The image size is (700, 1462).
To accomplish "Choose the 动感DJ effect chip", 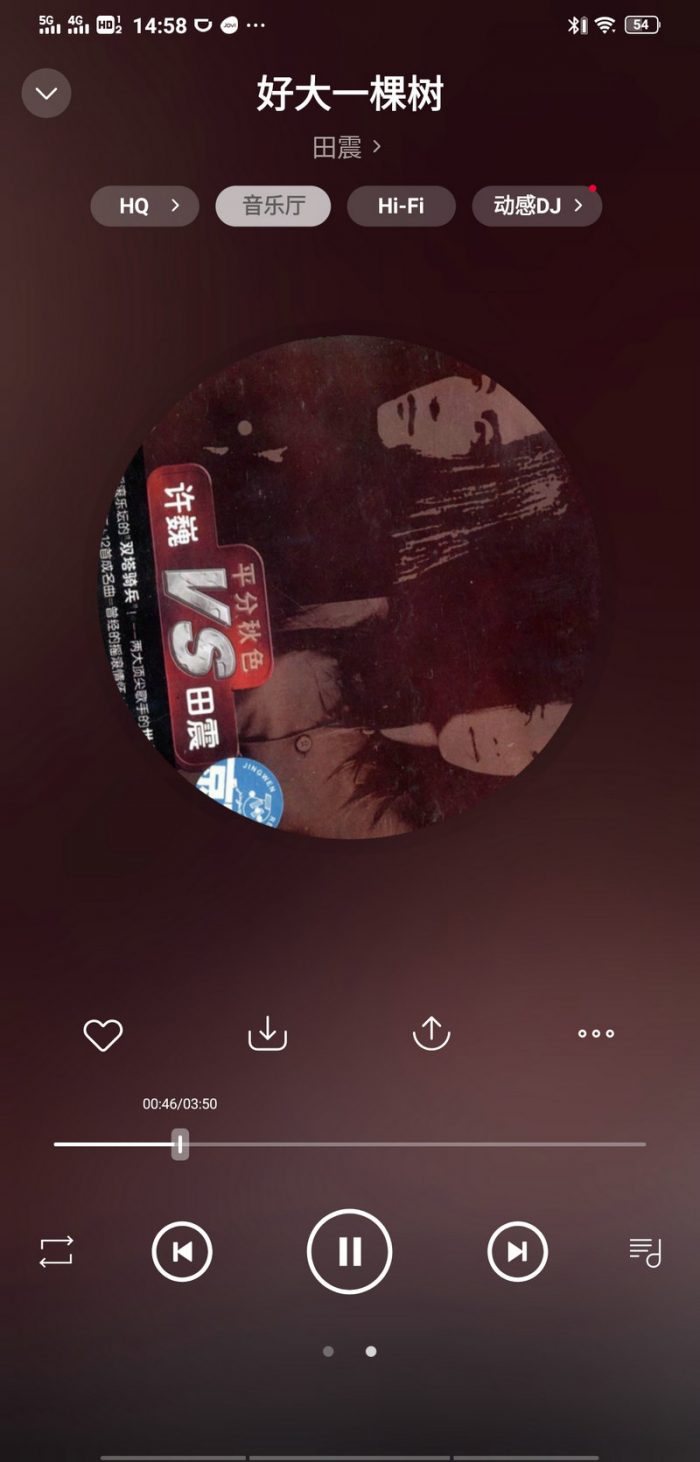I will click(536, 206).
